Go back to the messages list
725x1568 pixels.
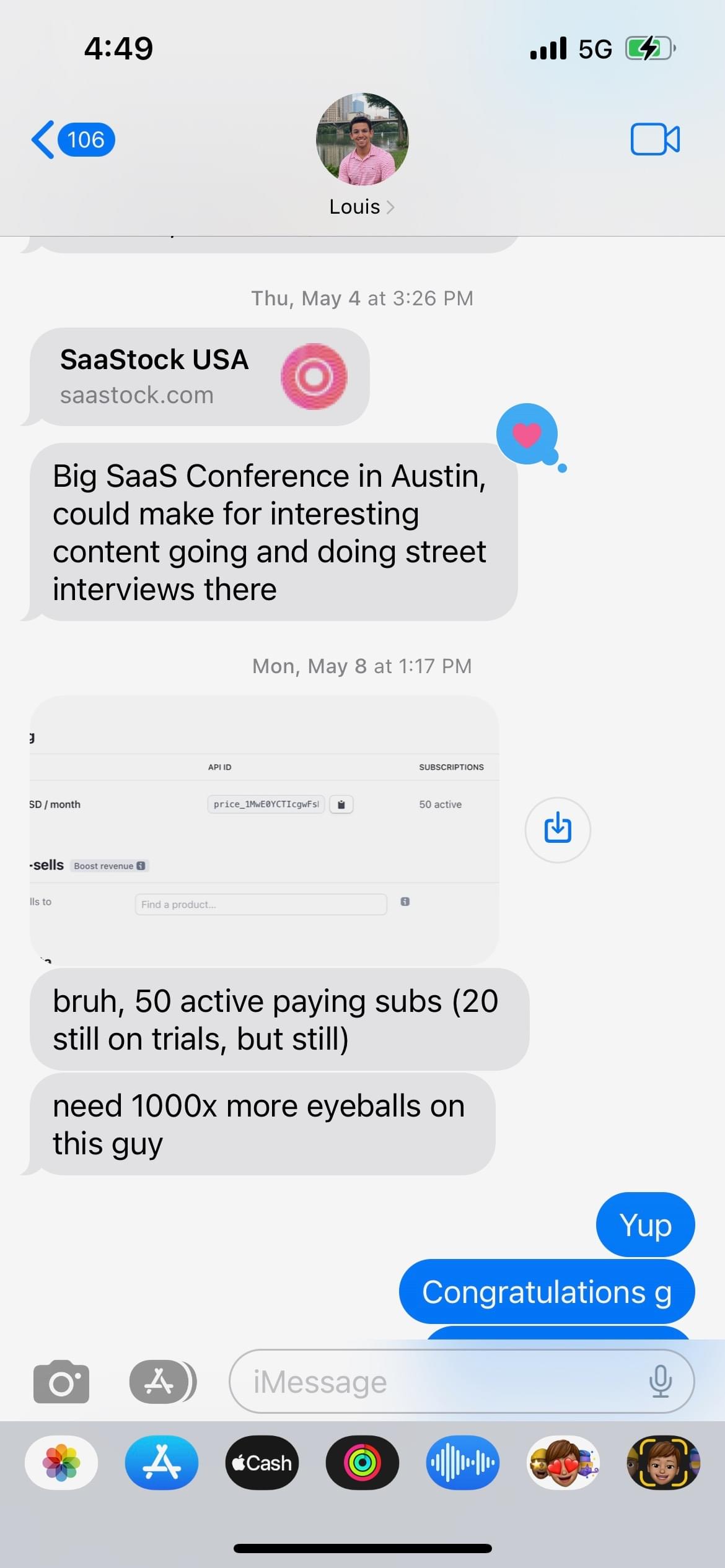[71, 139]
